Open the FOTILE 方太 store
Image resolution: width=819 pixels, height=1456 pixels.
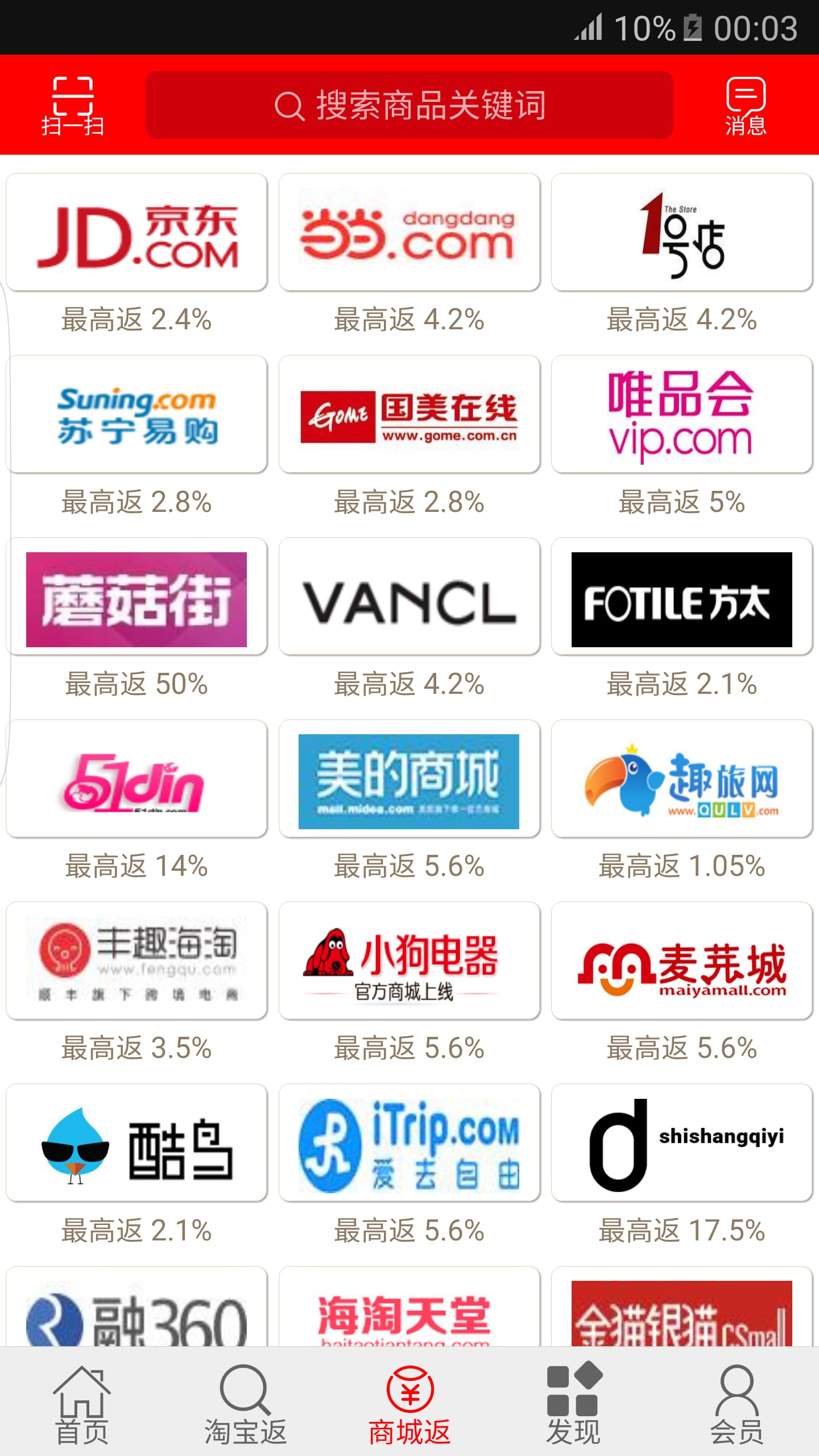click(x=681, y=598)
